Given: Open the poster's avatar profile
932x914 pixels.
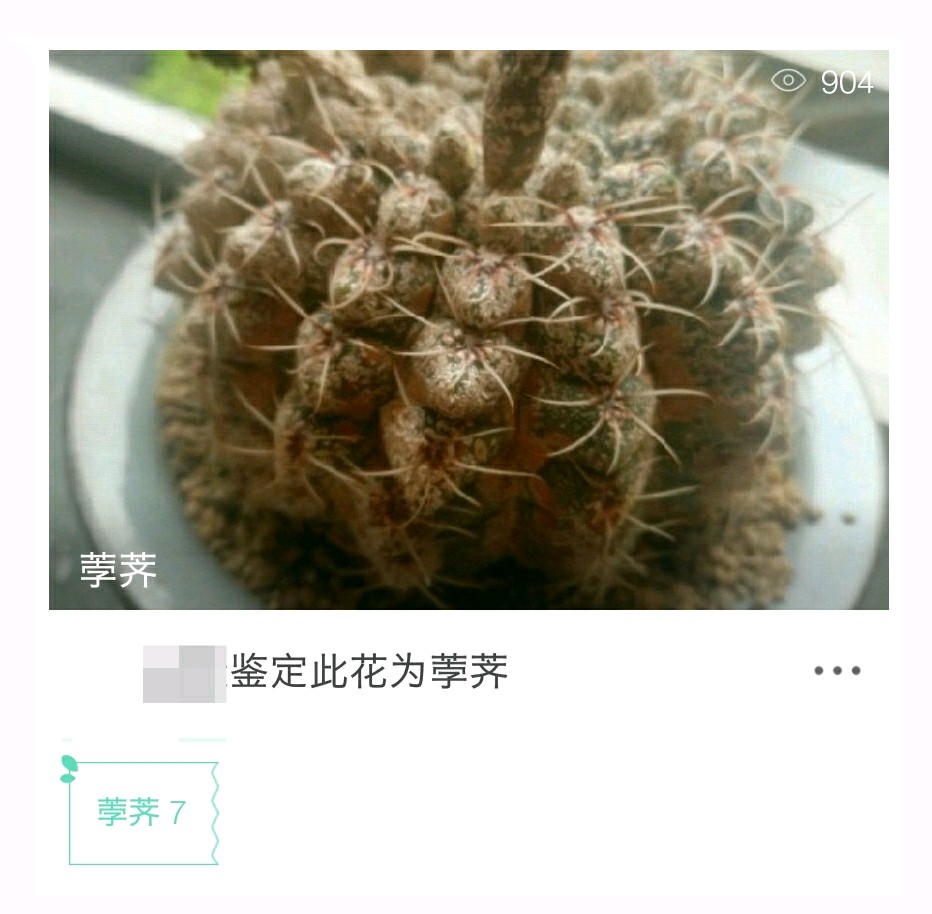Looking at the screenshot, I should coord(183,673).
